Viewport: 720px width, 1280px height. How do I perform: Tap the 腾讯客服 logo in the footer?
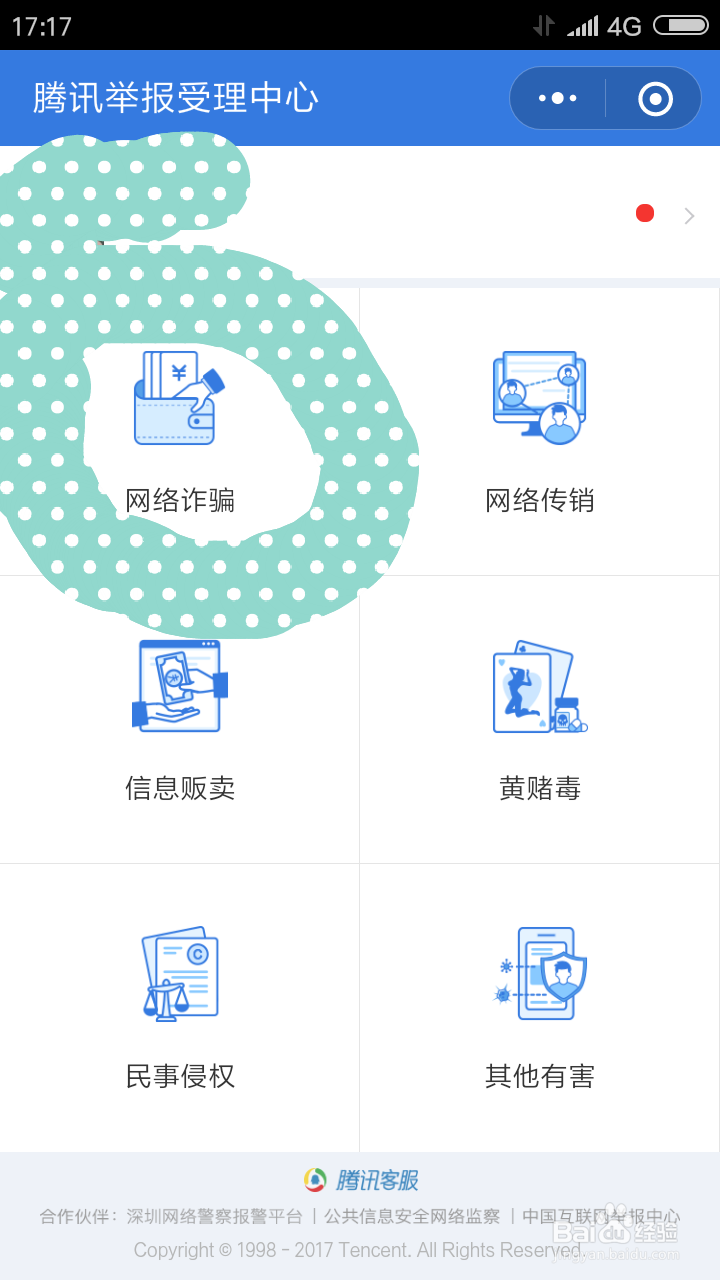[x=360, y=1182]
